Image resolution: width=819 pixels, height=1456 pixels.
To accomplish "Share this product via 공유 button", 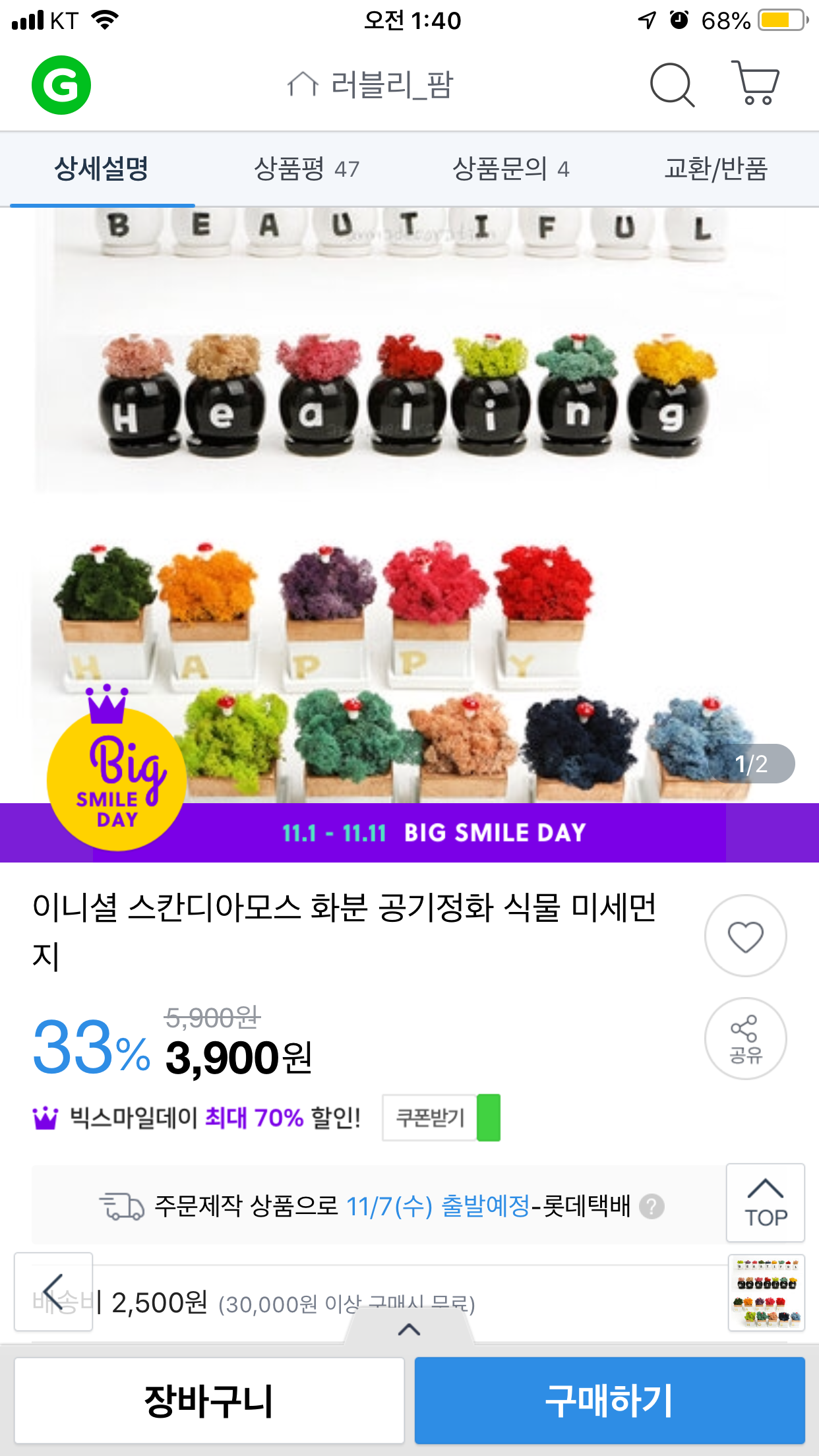I will pos(745,1039).
